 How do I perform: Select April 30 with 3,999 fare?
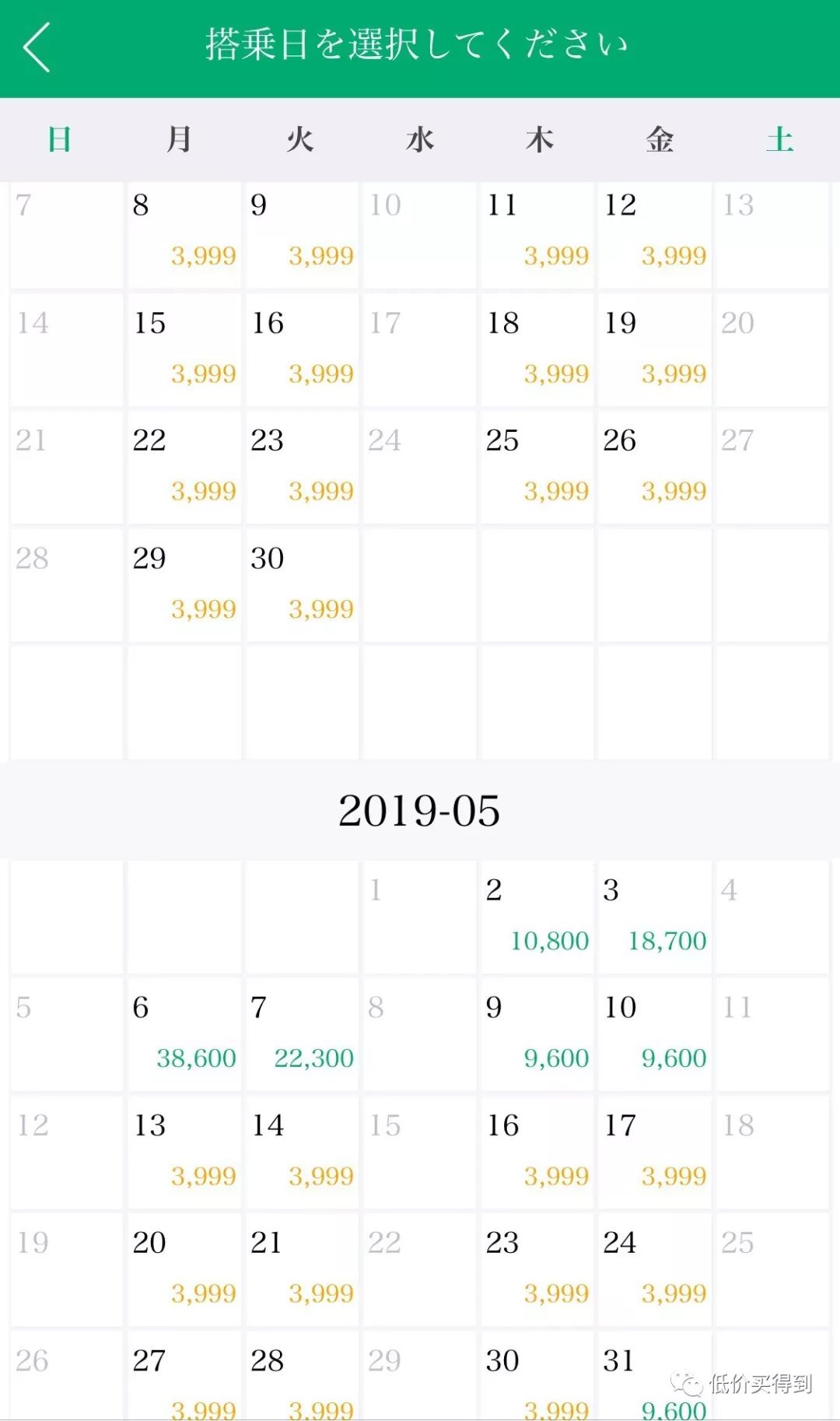[x=302, y=584]
